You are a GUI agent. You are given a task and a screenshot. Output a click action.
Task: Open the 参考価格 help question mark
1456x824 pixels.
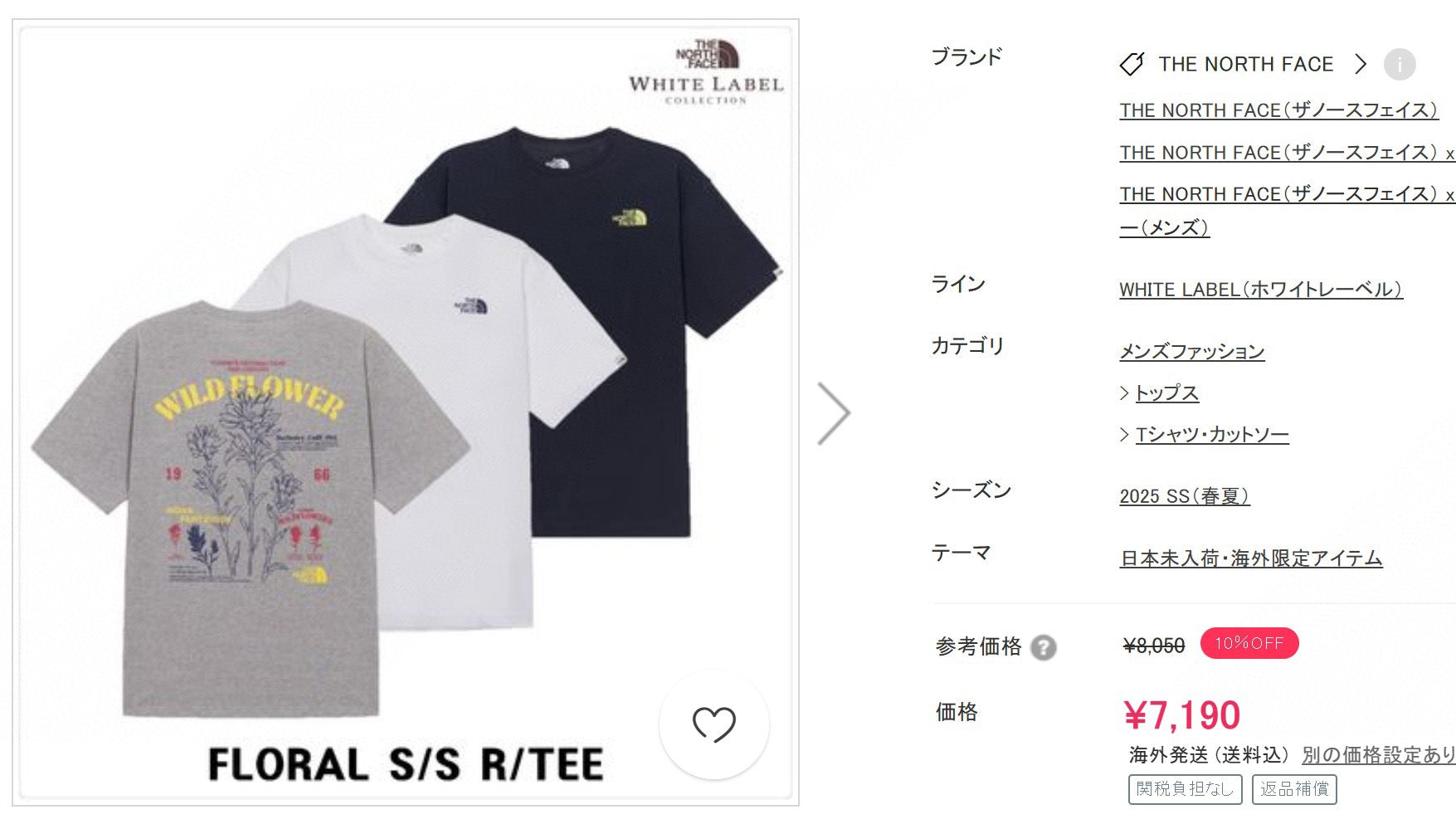coord(1043,647)
